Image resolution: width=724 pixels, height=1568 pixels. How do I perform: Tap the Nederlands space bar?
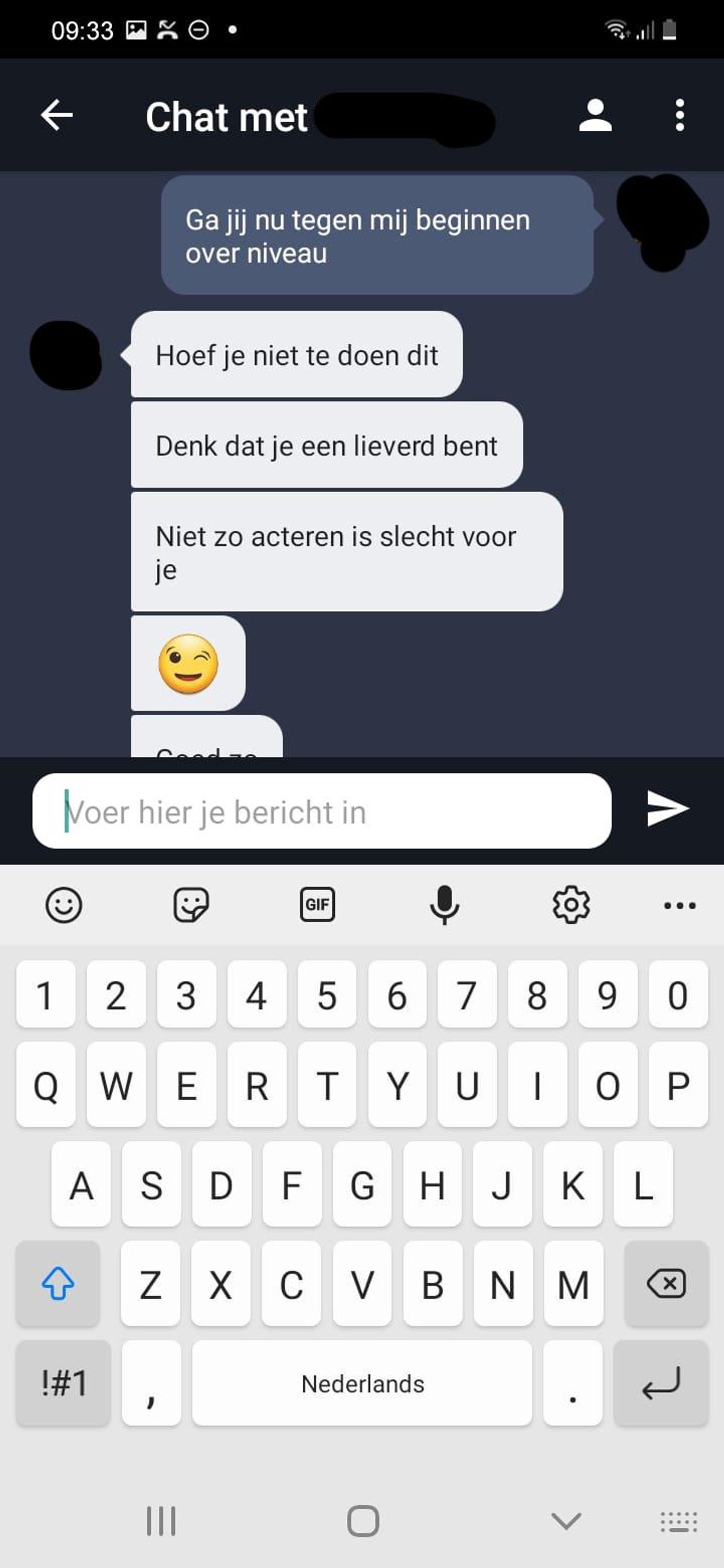[363, 1383]
